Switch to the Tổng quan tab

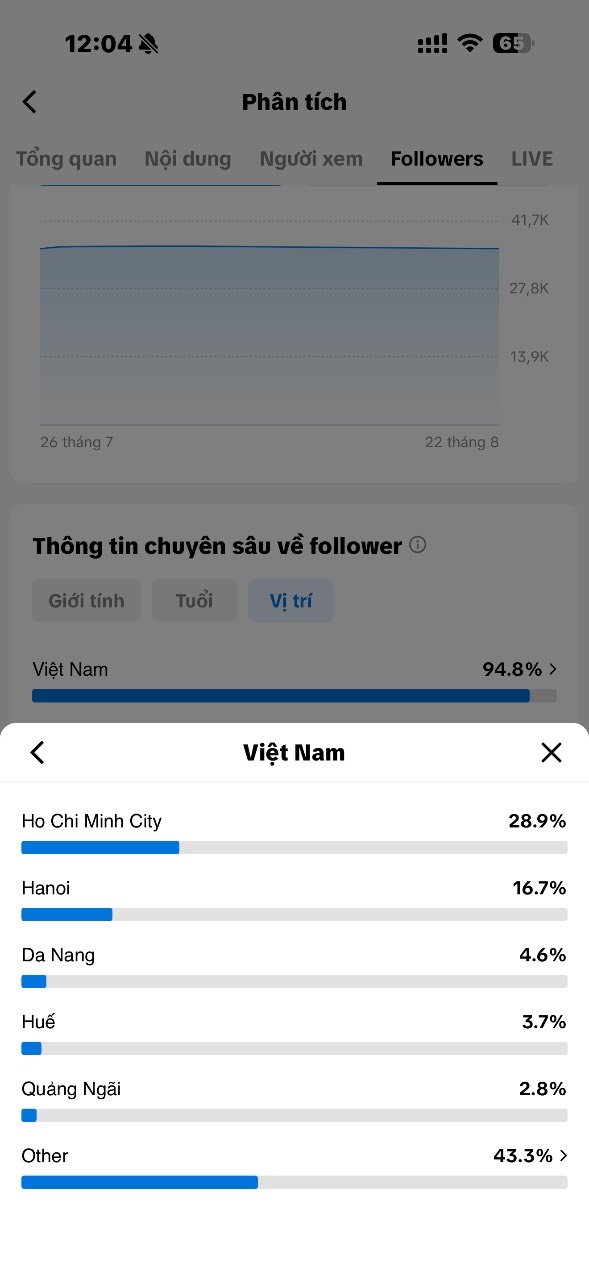point(66,159)
